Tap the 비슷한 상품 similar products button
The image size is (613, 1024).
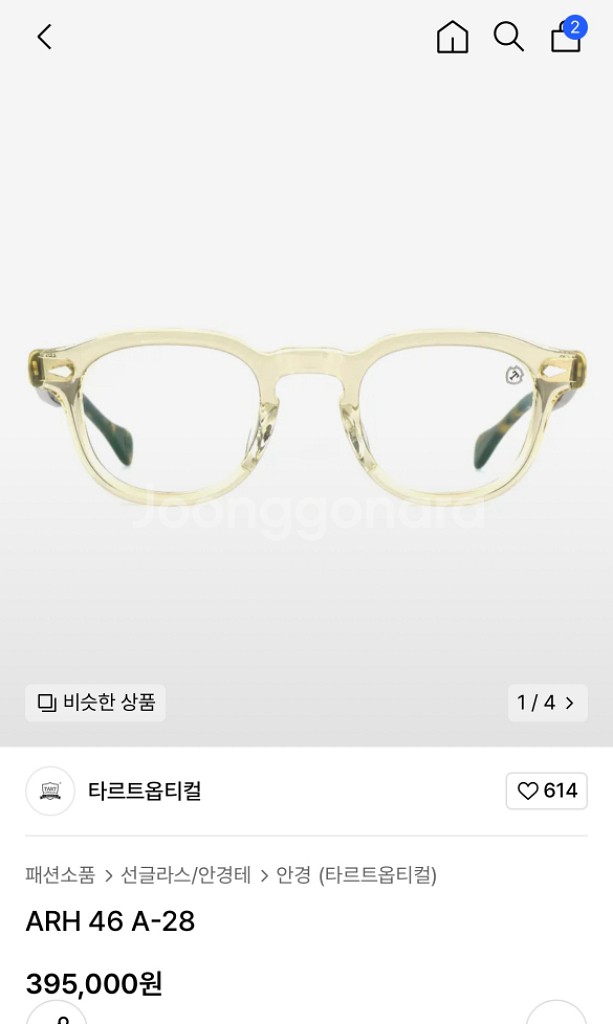(x=95, y=703)
